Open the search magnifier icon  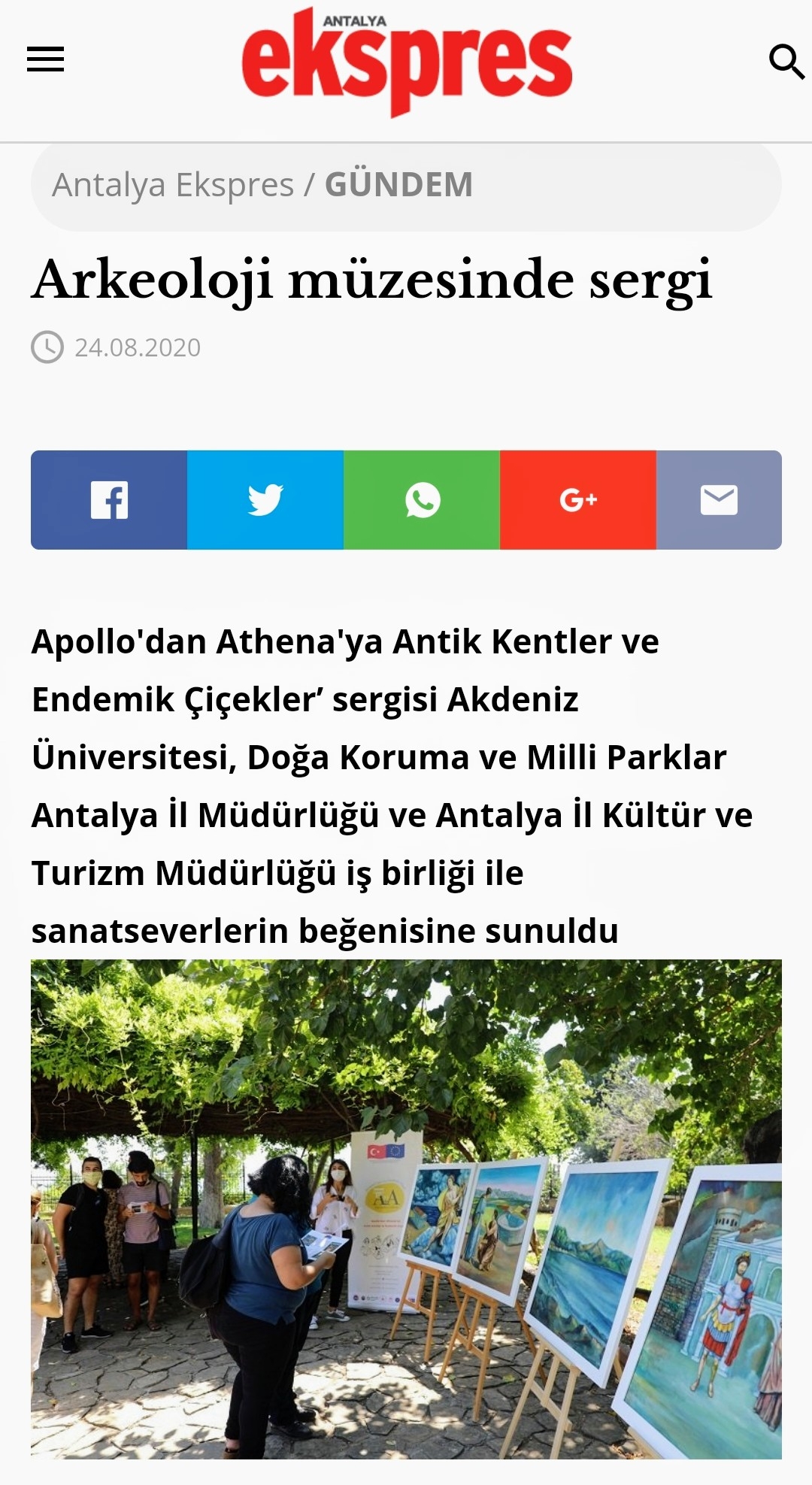click(x=786, y=61)
